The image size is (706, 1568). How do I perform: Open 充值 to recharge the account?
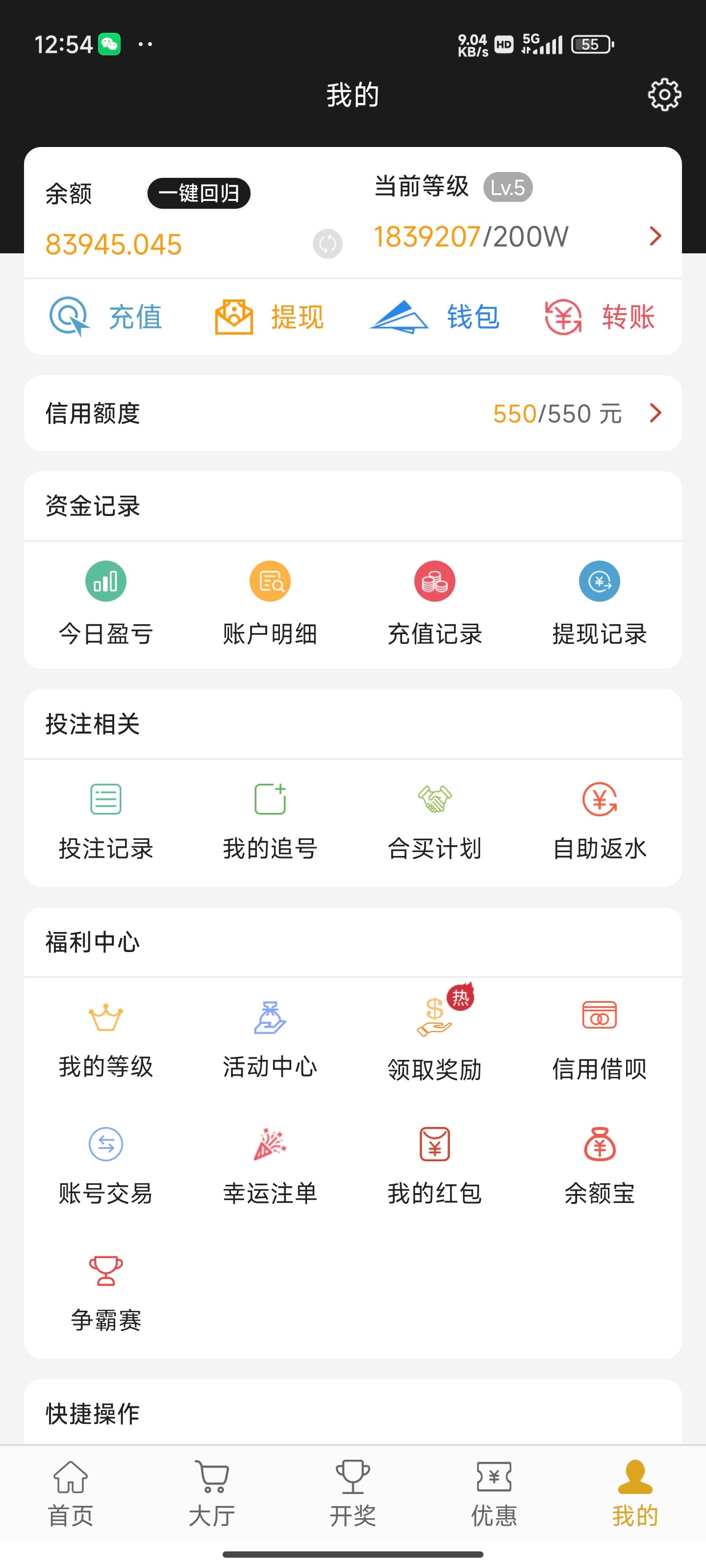pos(106,317)
